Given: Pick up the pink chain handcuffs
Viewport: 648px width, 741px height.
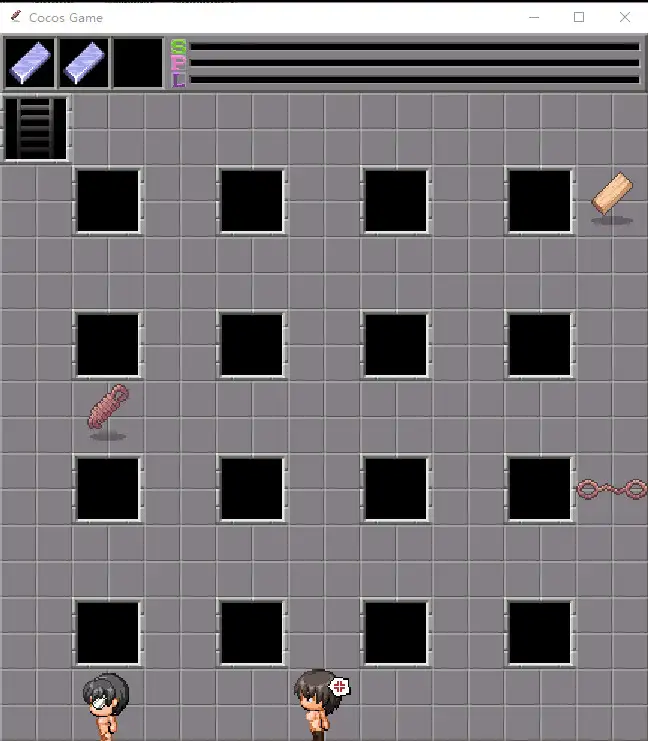Looking at the screenshot, I should (611, 489).
